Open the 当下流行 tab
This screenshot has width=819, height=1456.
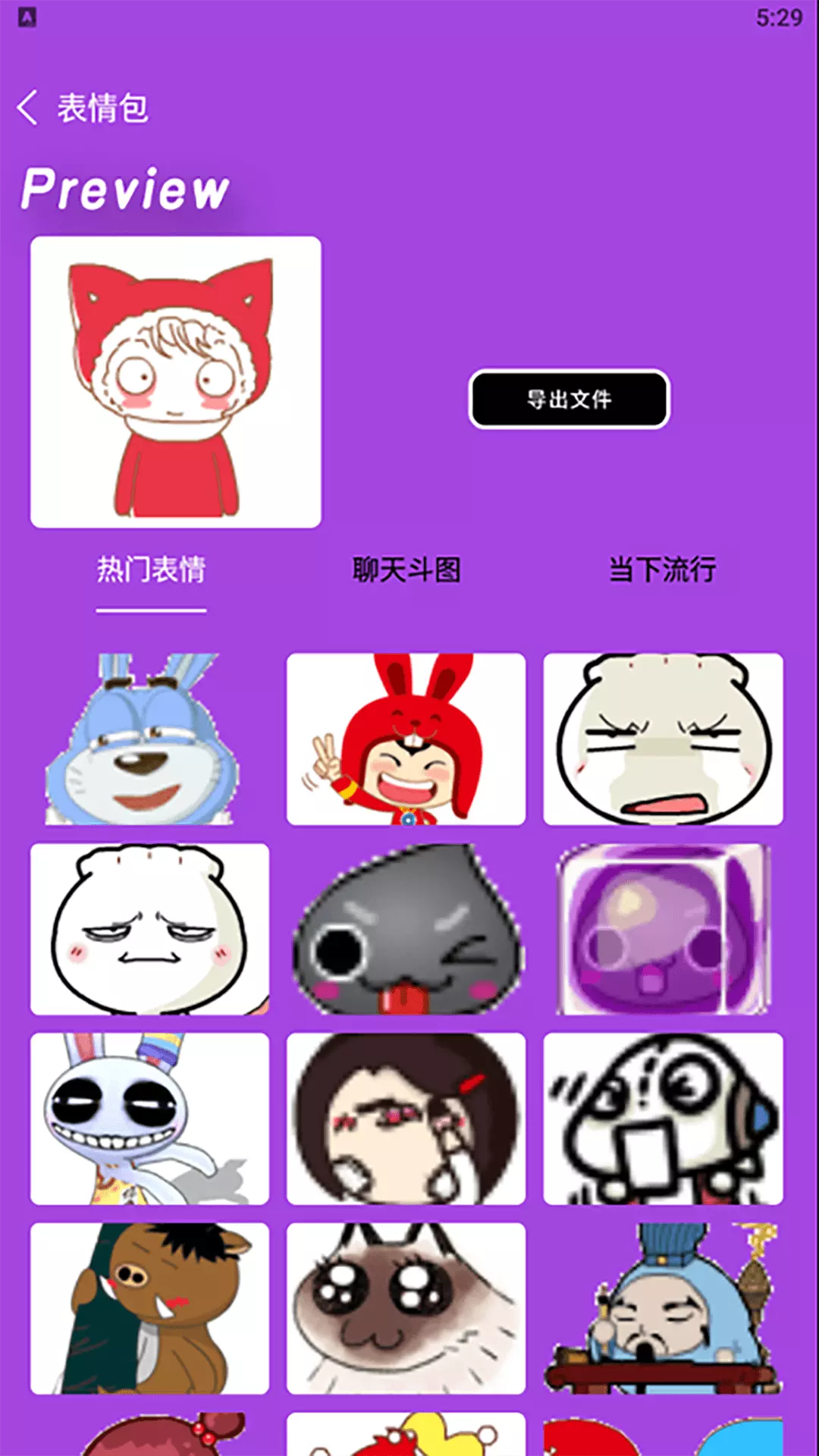click(663, 570)
